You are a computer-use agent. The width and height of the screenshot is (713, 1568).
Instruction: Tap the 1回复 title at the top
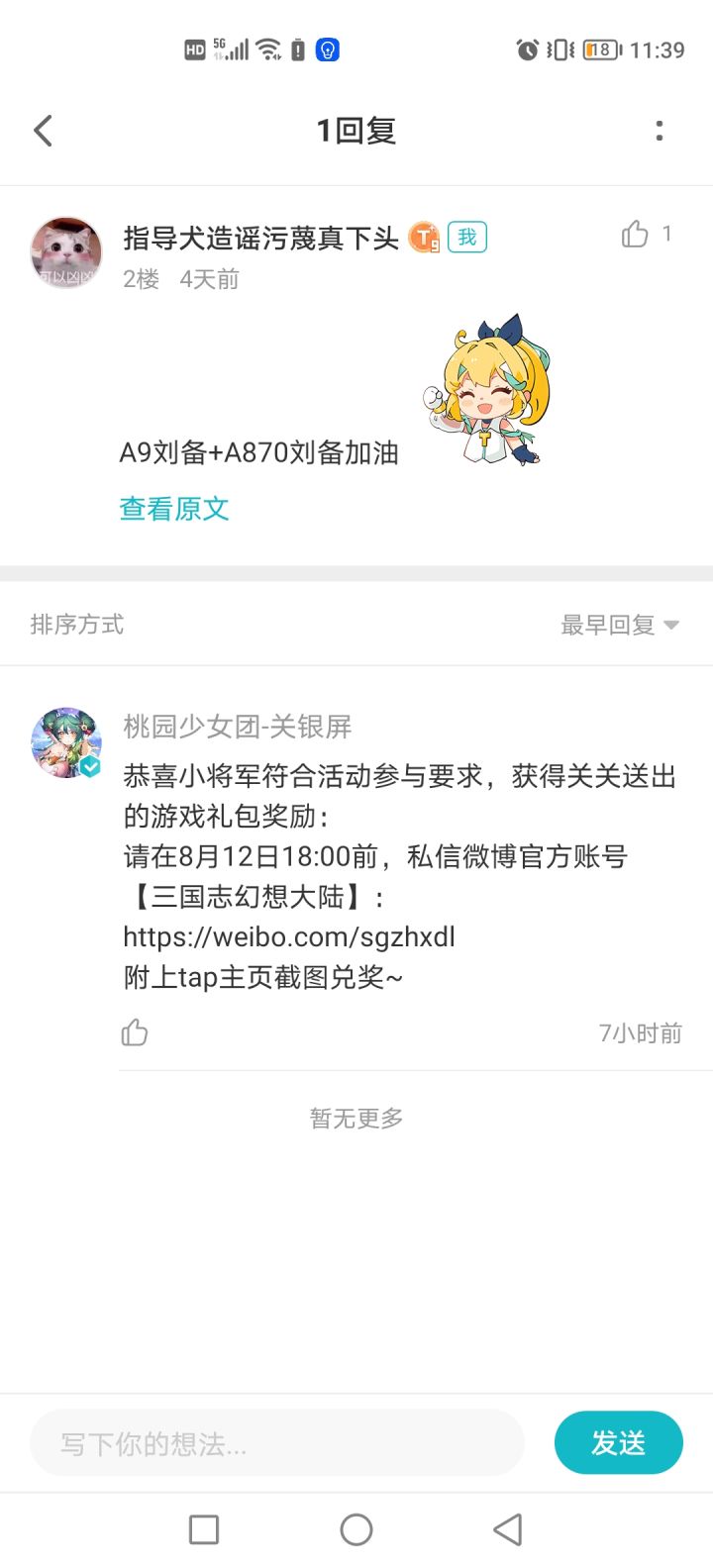click(x=356, y=130)
